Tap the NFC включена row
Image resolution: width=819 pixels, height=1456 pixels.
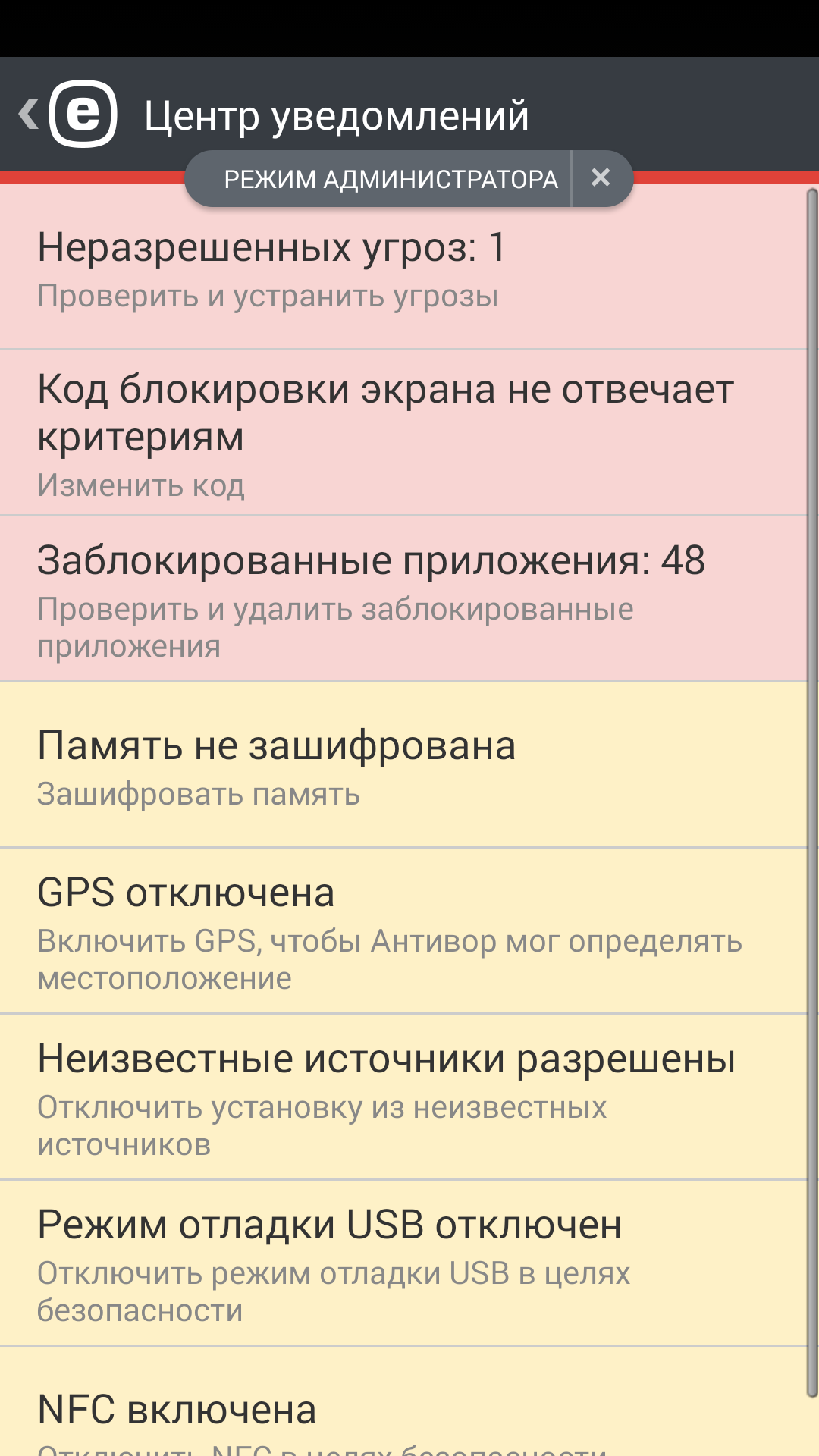(402, 1412)
